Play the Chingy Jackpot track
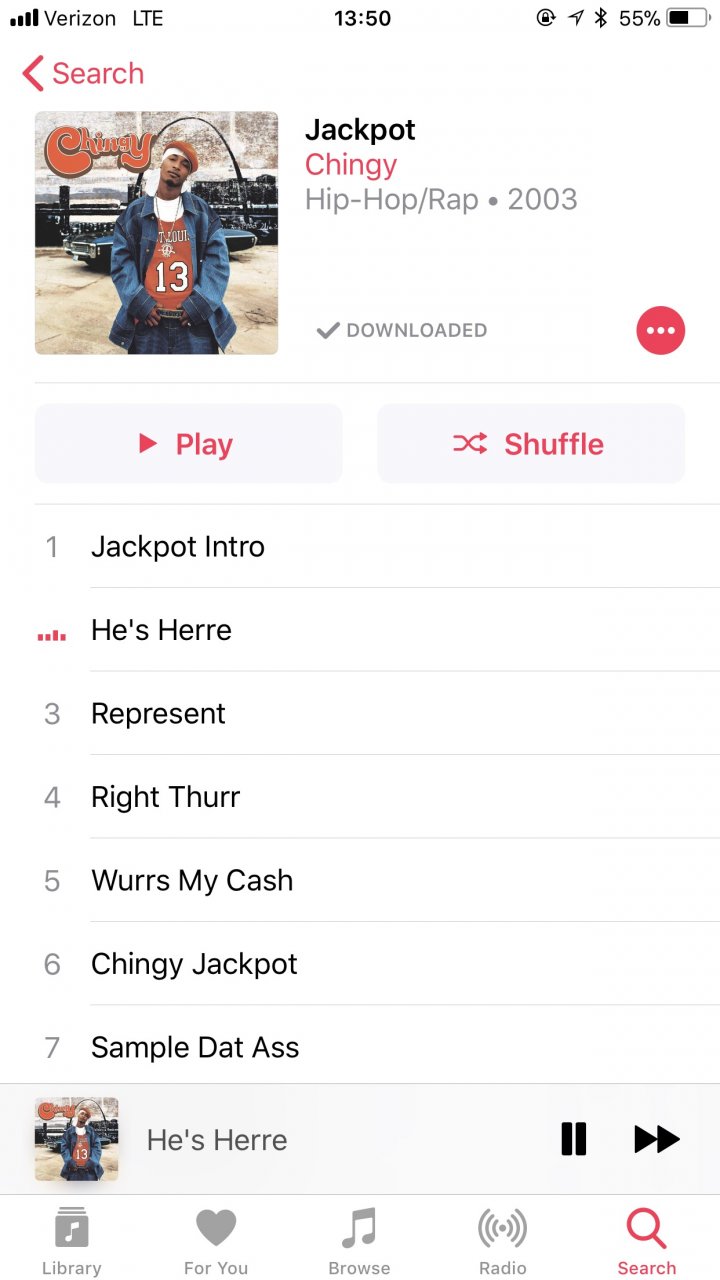 (194, 964)
